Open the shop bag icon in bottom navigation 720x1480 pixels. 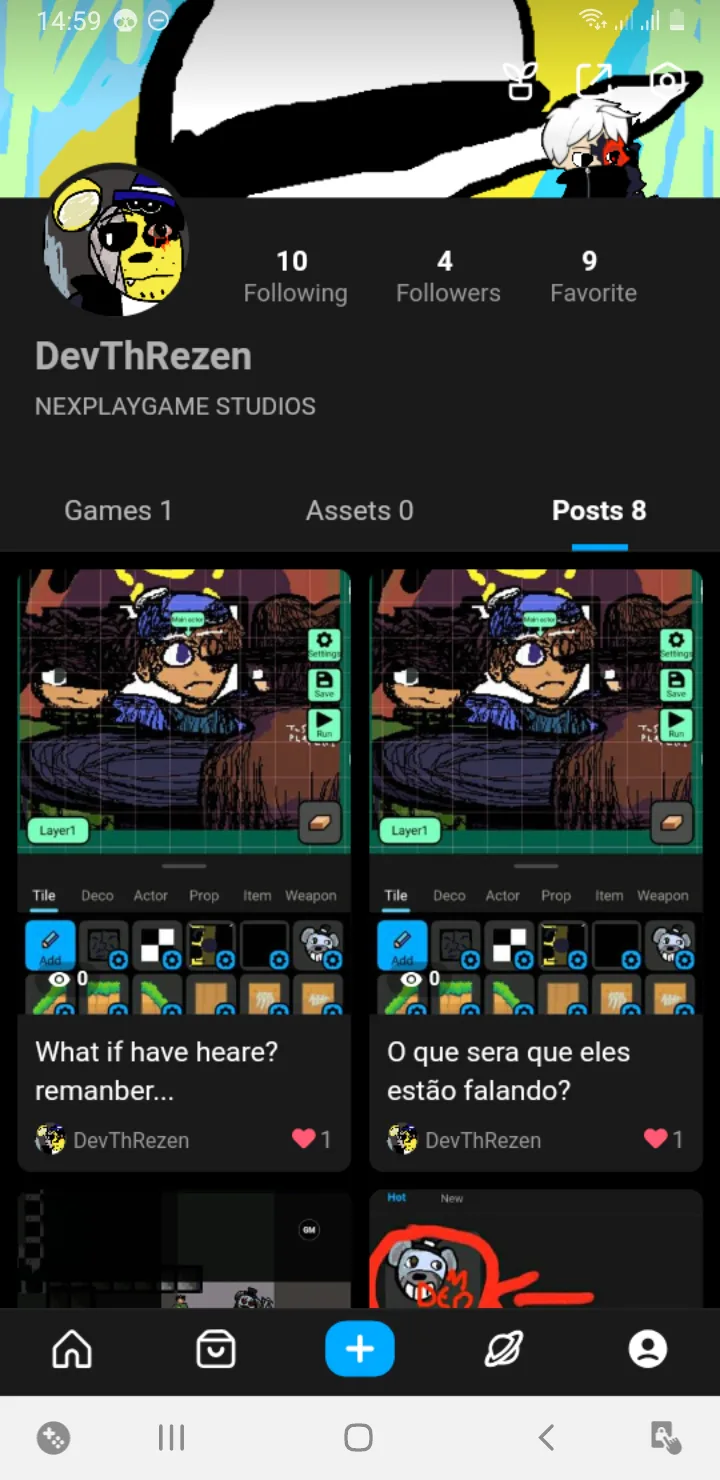click(x=216, y=1349)
